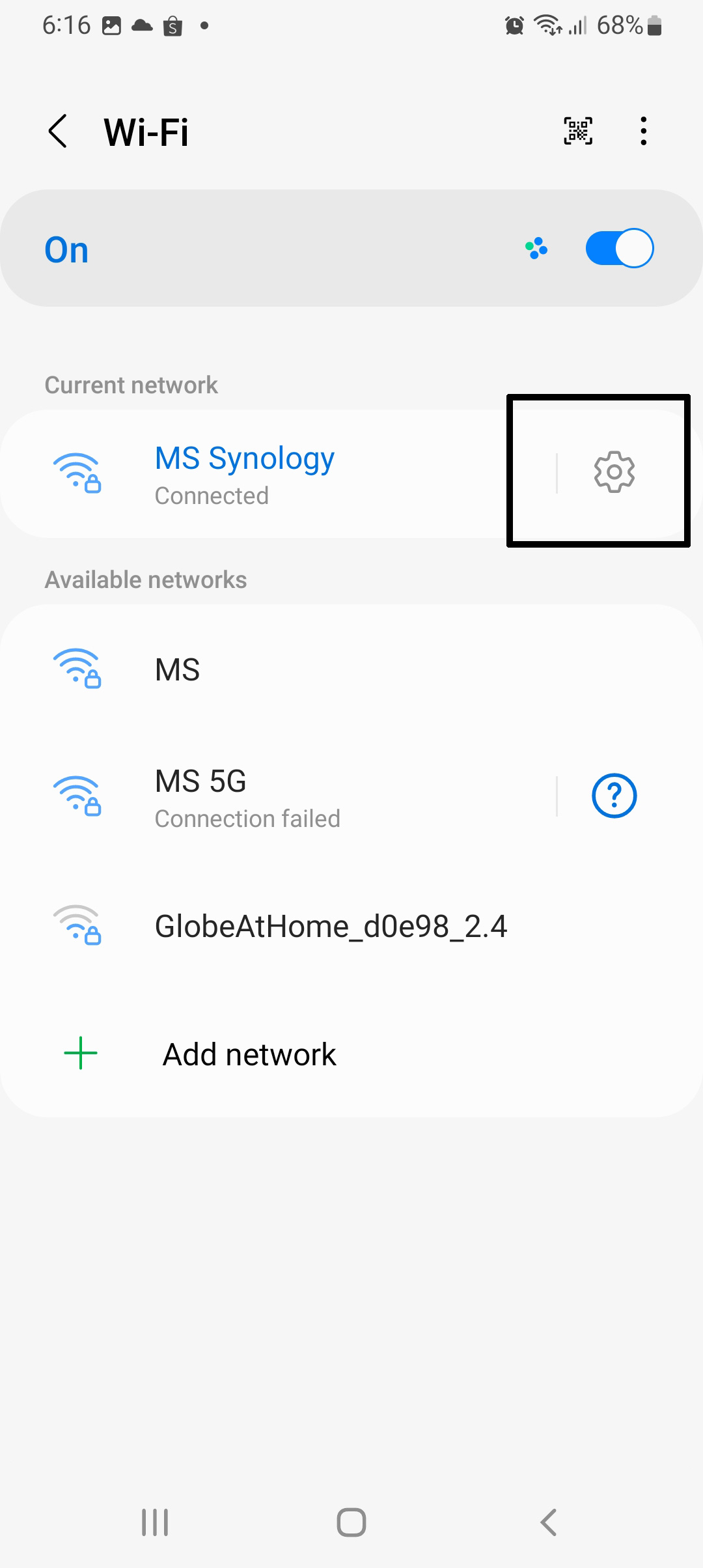The width and height of the screenshot is (703, 1568).
Task: Tap the settings gear for MS Synology
Action: point(614,473)
